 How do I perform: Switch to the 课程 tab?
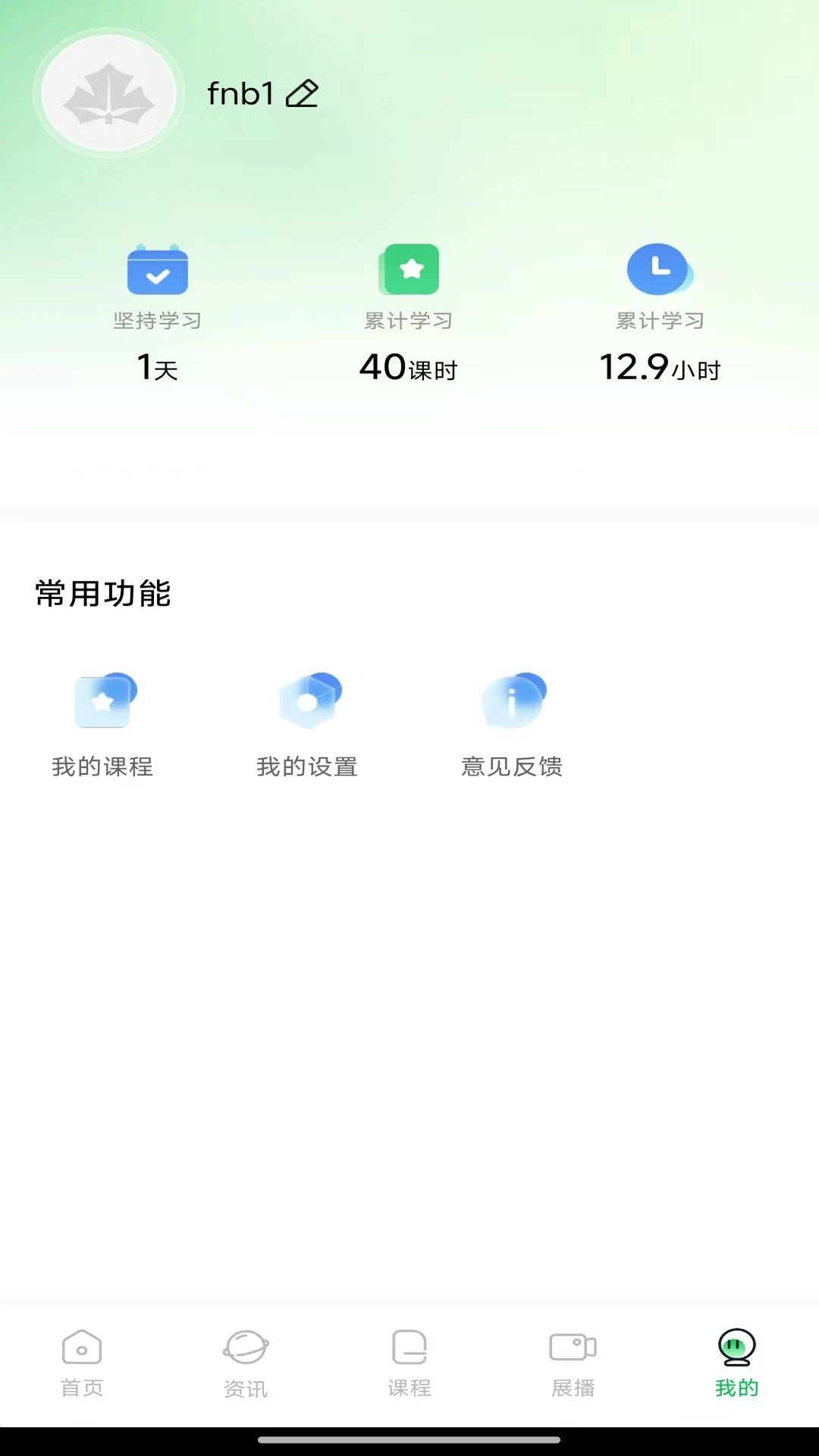(409, 1361)
